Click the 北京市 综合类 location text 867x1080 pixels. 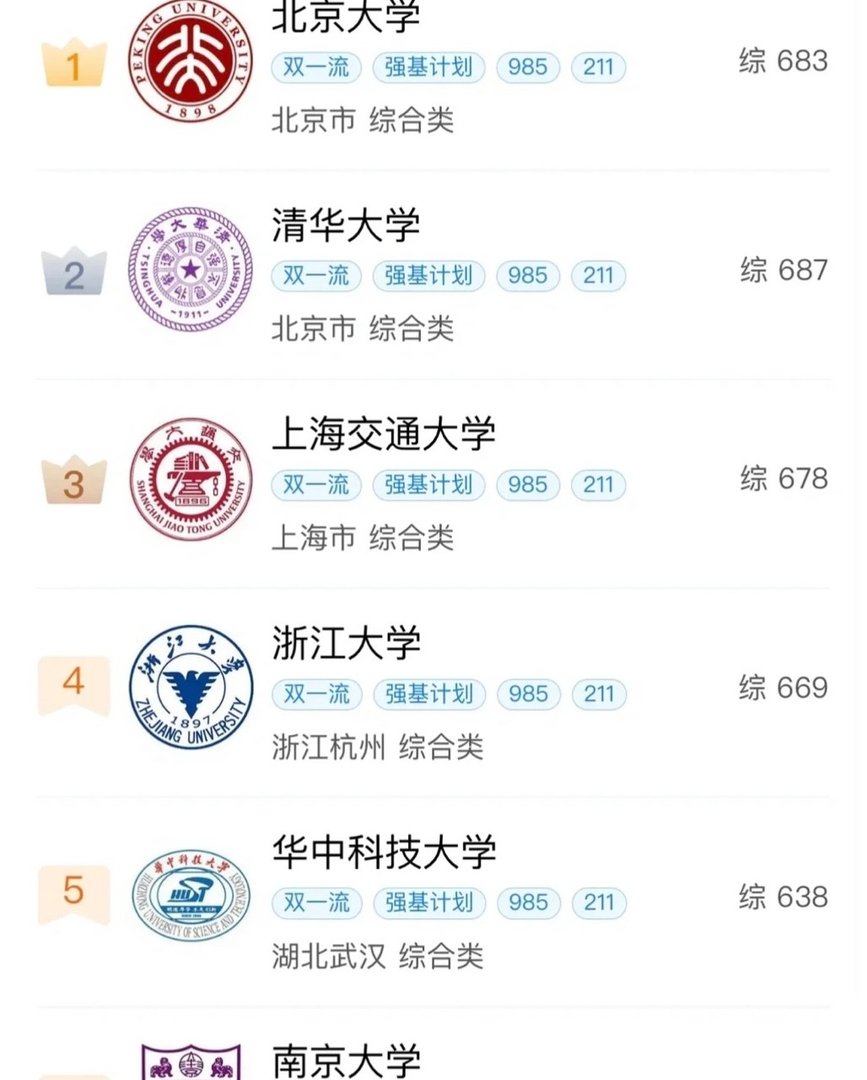tap(362, 120)
